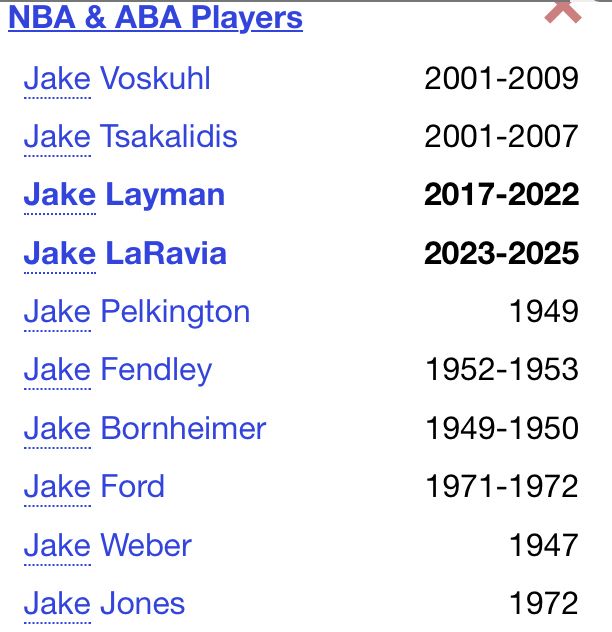The image size is (612, 632).
Task: Select Jake Fendley from the list
Action: pyautogui.click(x=118, y=370)
